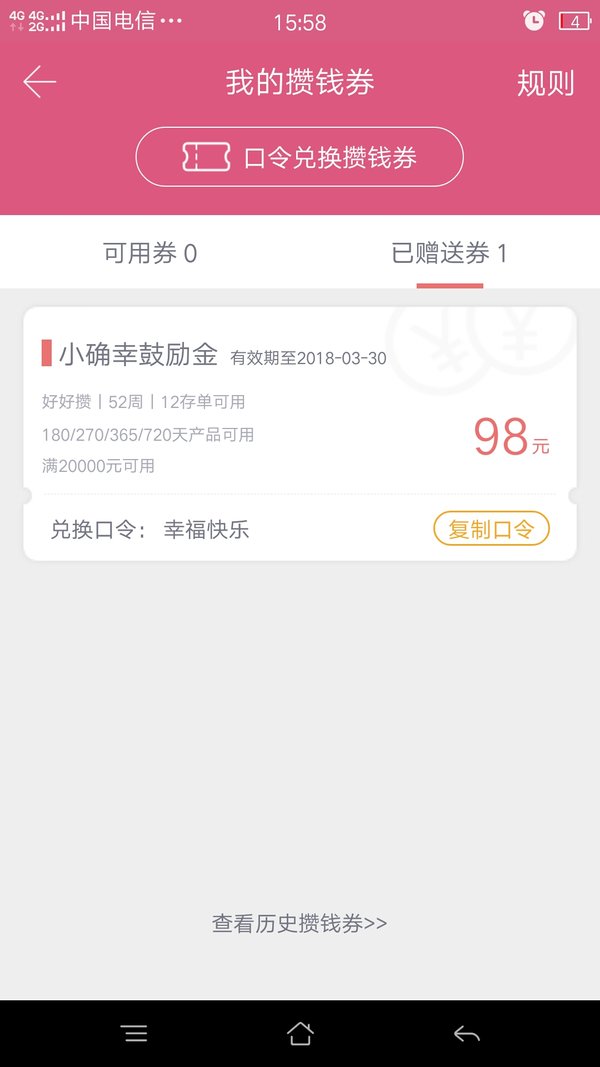The image size is (600, 1067).
Task: Open the system recent apps menu
Action: pyautogui.click(x=135, y=1034)
